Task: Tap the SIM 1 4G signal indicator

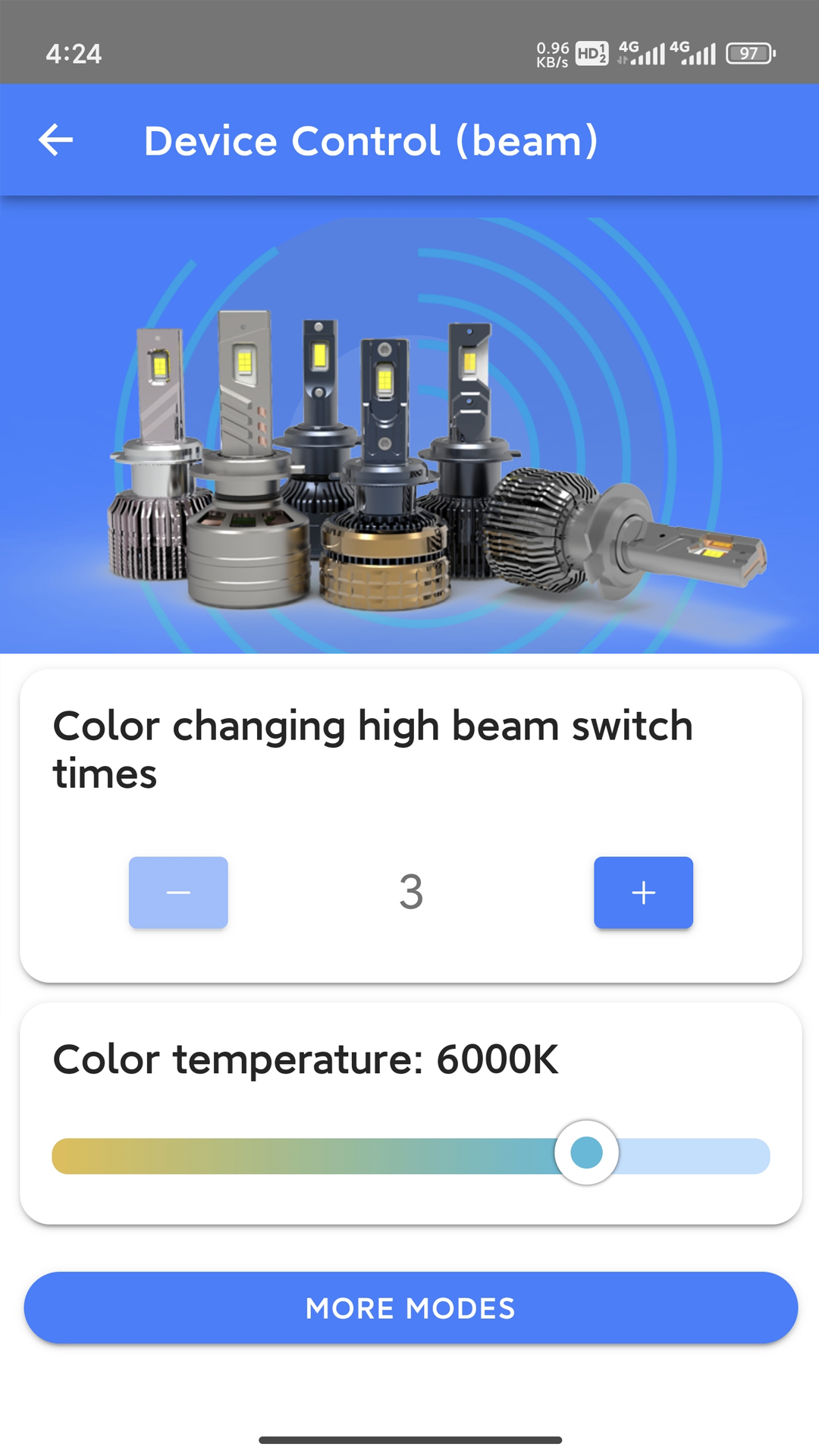Action: 641,53
